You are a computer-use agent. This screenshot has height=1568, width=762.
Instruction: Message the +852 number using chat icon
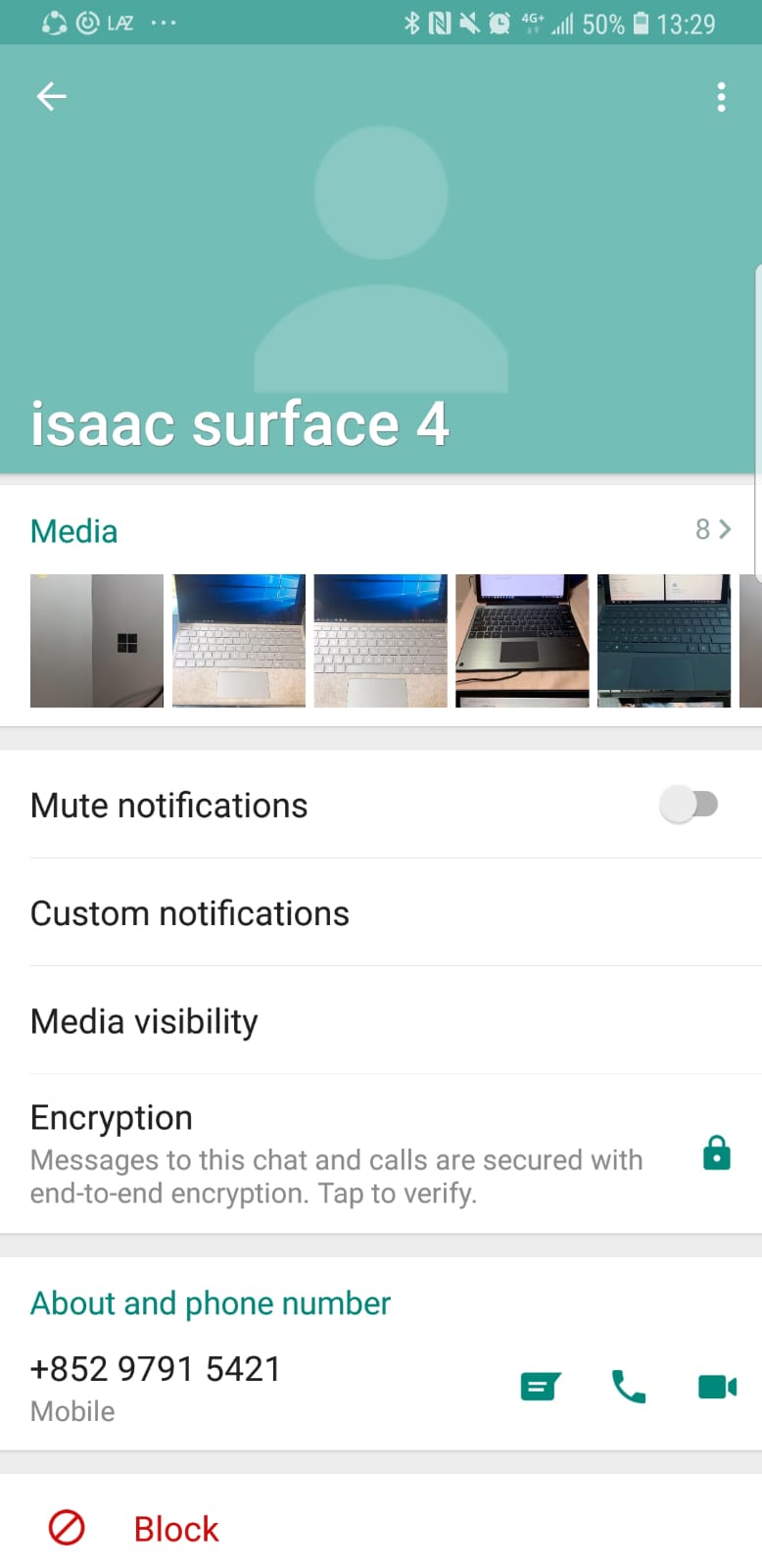(x=540, y=1387)
